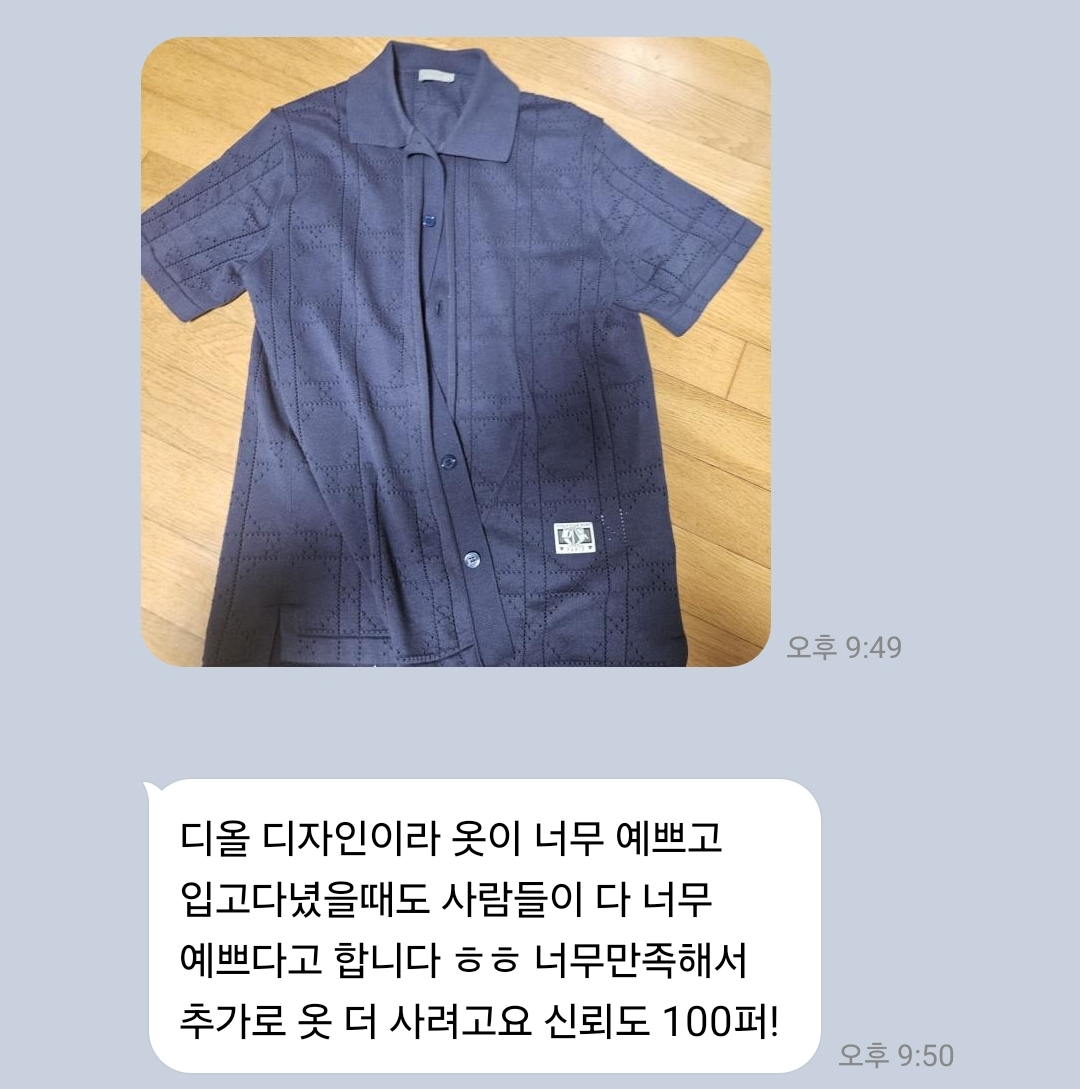Open the navy shirt photo sent at 9:49
The height and width of the screenshot is (1089, 1080).
(455, 352)
